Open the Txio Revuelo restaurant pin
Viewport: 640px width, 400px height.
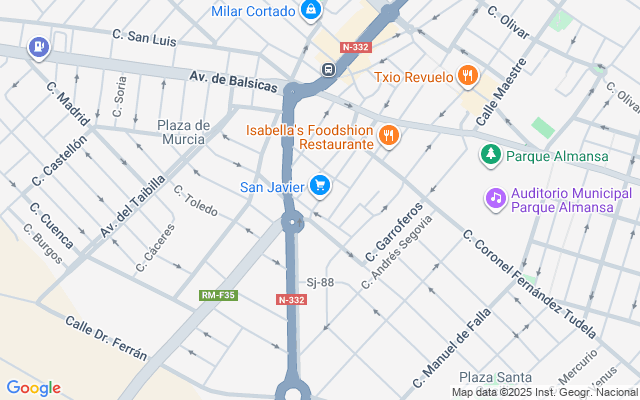467,75
